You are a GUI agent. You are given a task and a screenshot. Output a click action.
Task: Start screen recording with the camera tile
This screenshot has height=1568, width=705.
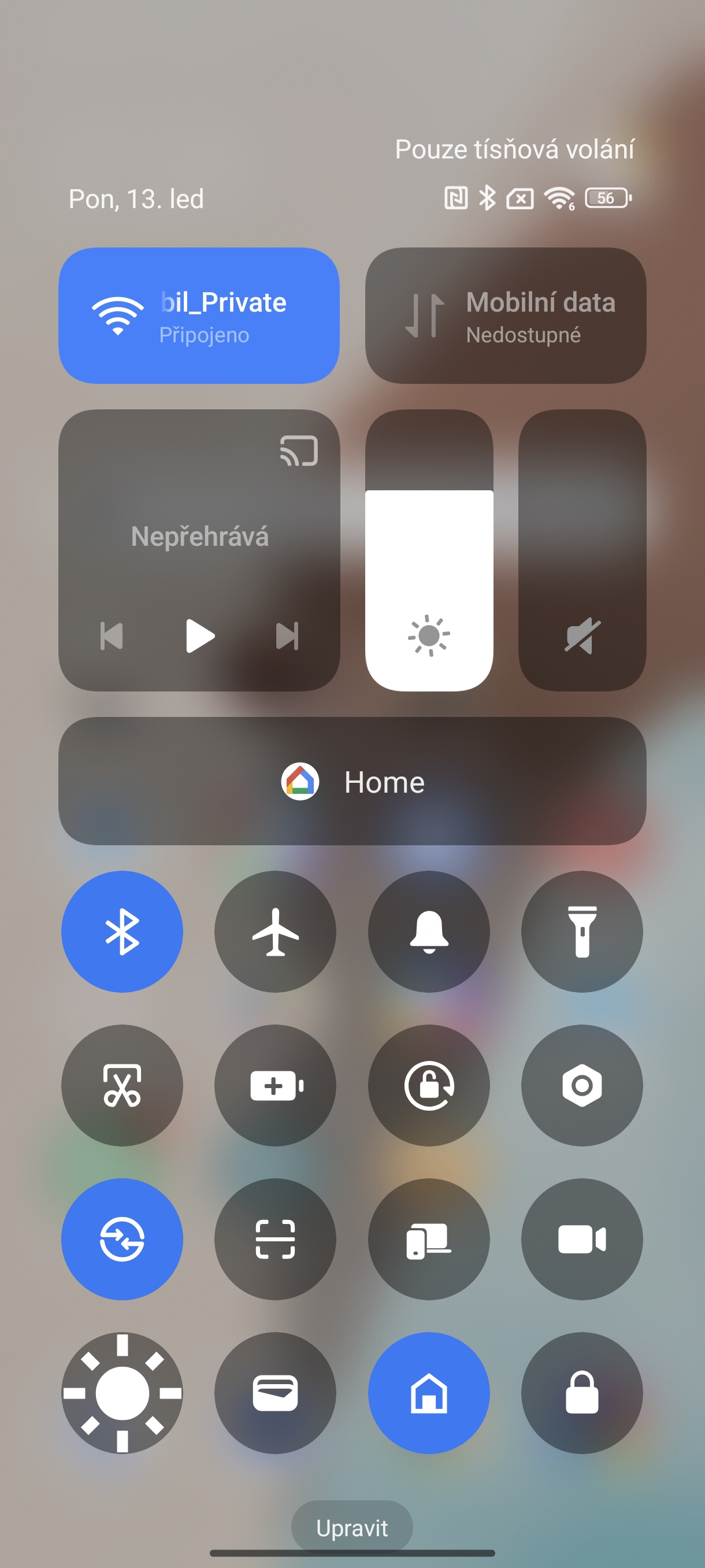581,1239
